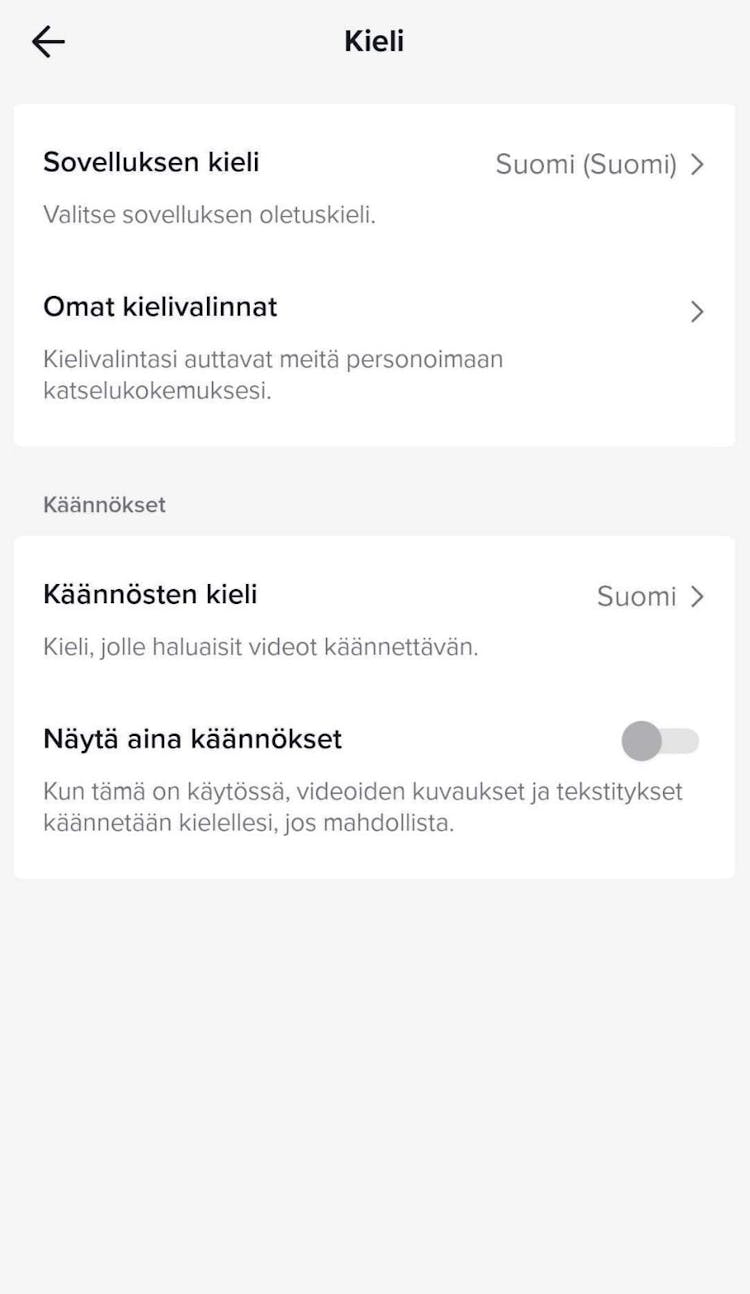Open language settings via the back arrow
Image resolution: width=750 pixels, height=1294 pixels.
(46, 41)
